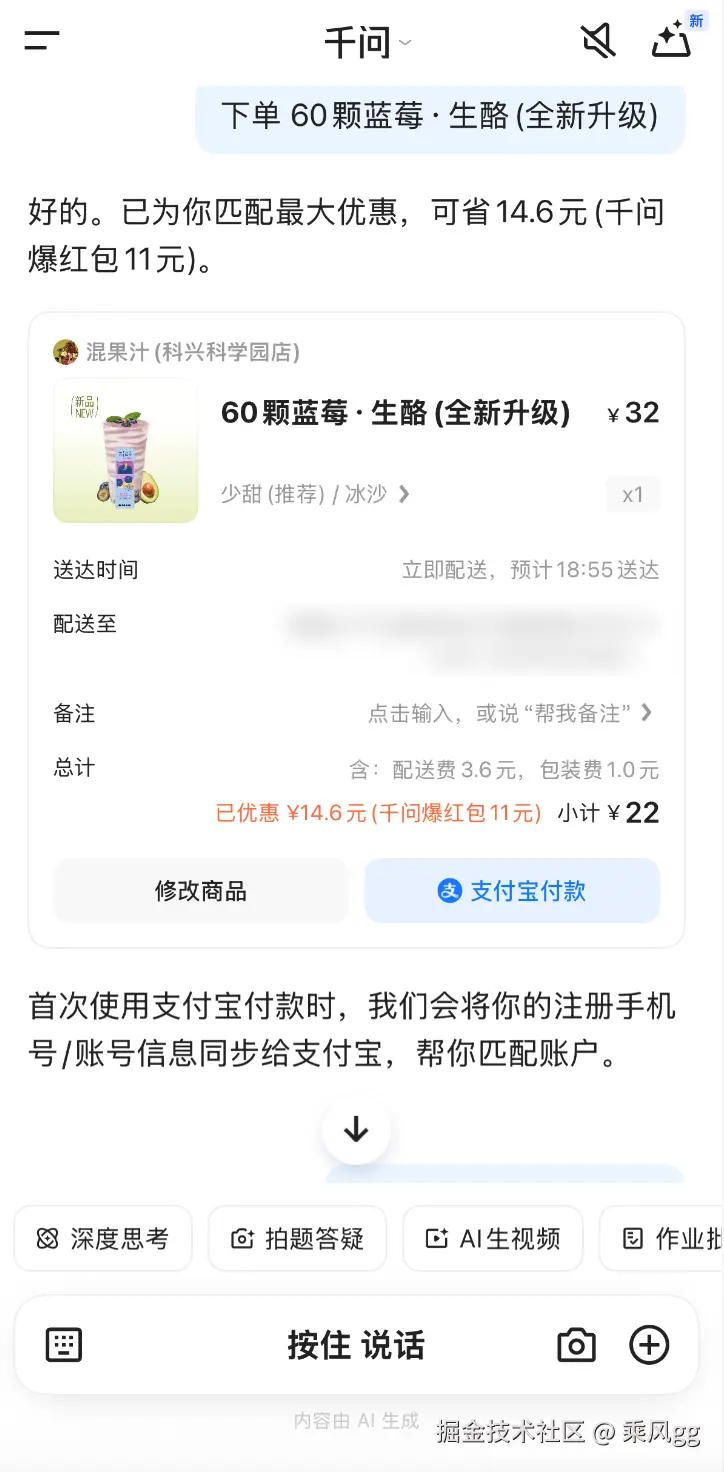Open the 千问 model dropdown
Viewport: 724px width, 1472px height.
[367, 43]
